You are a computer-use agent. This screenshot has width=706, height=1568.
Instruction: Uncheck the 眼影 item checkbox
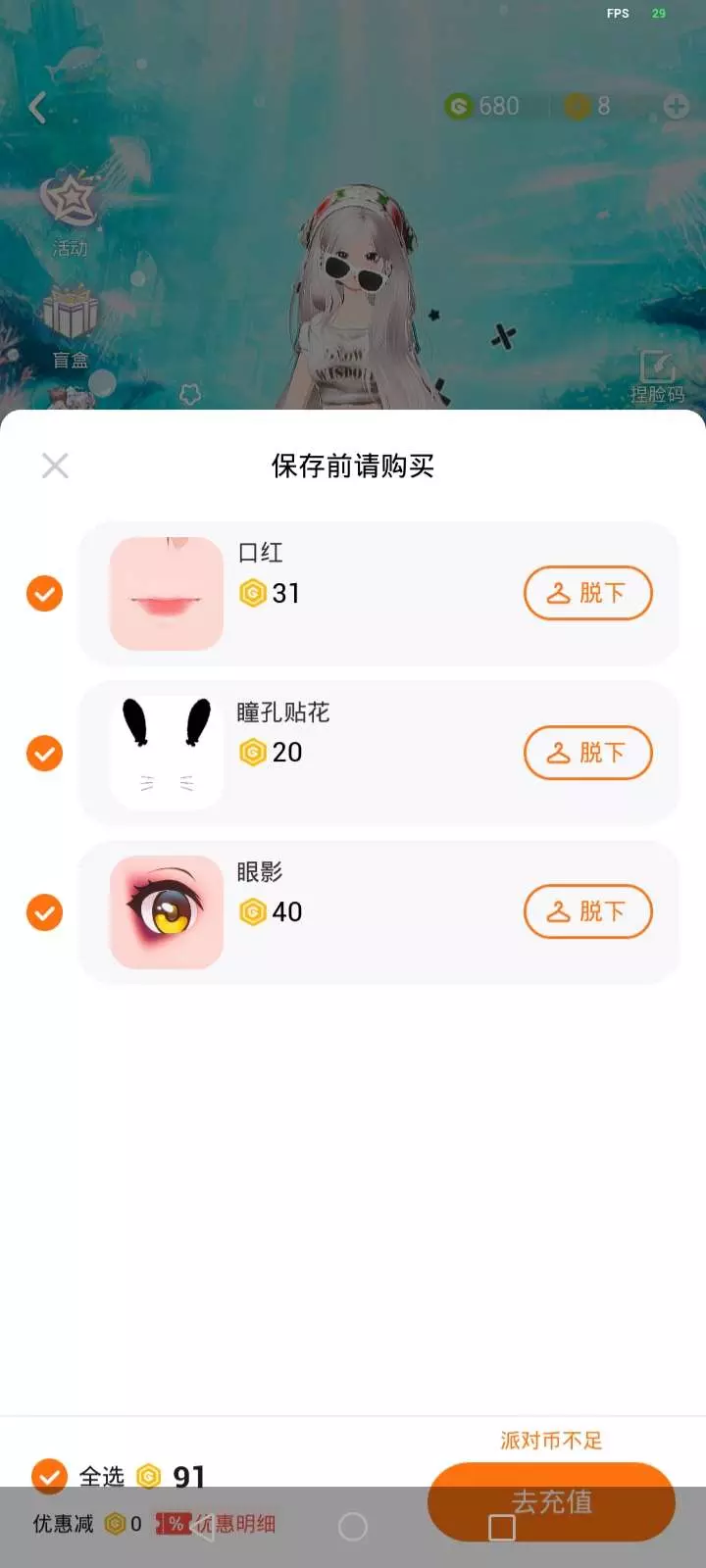tap(44, 912)
